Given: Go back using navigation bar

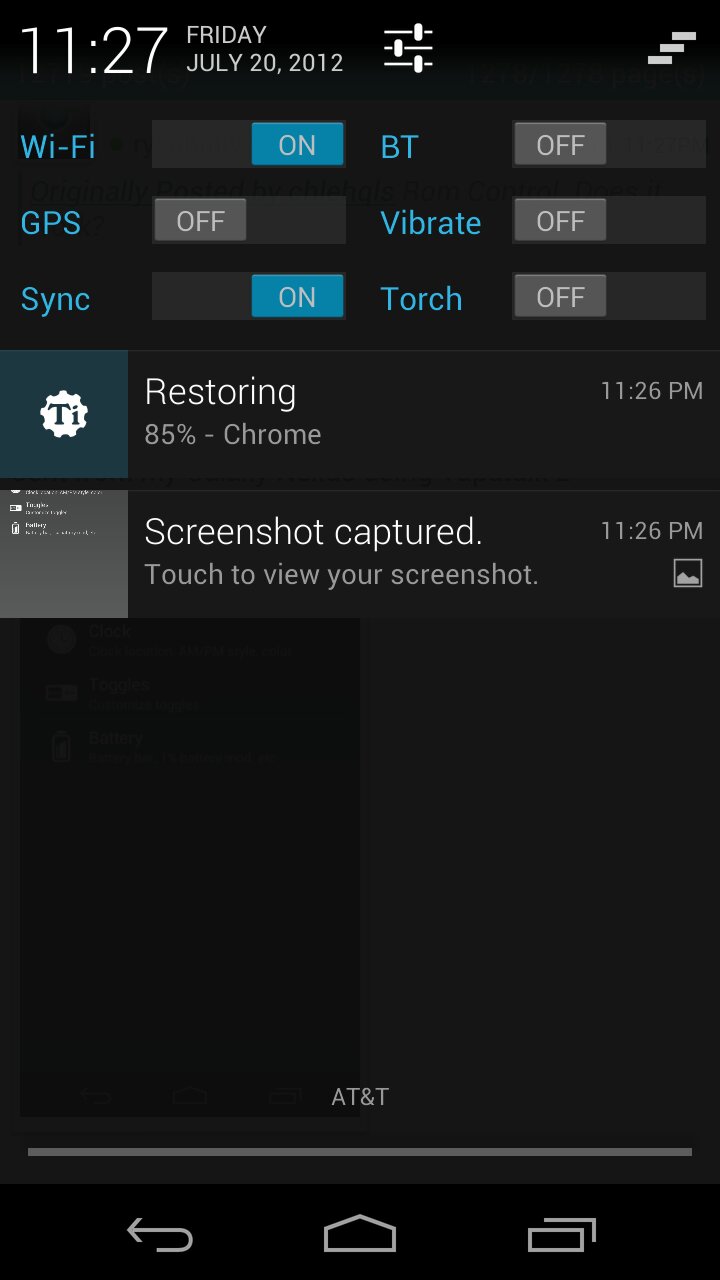Looking at the screenshot, I should [x=160, y=1234].
